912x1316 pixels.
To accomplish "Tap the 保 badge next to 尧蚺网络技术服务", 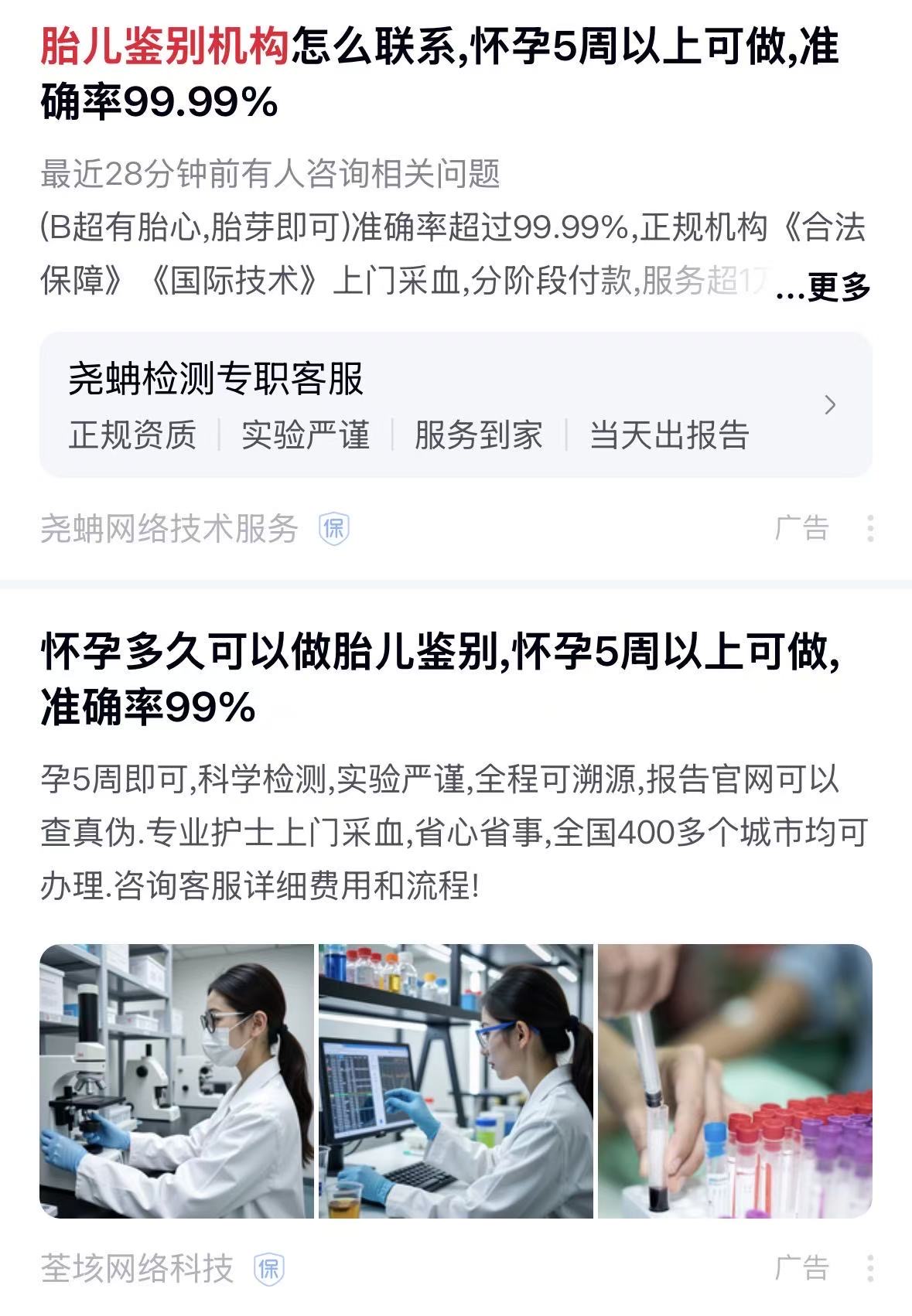I will (334, 529).
